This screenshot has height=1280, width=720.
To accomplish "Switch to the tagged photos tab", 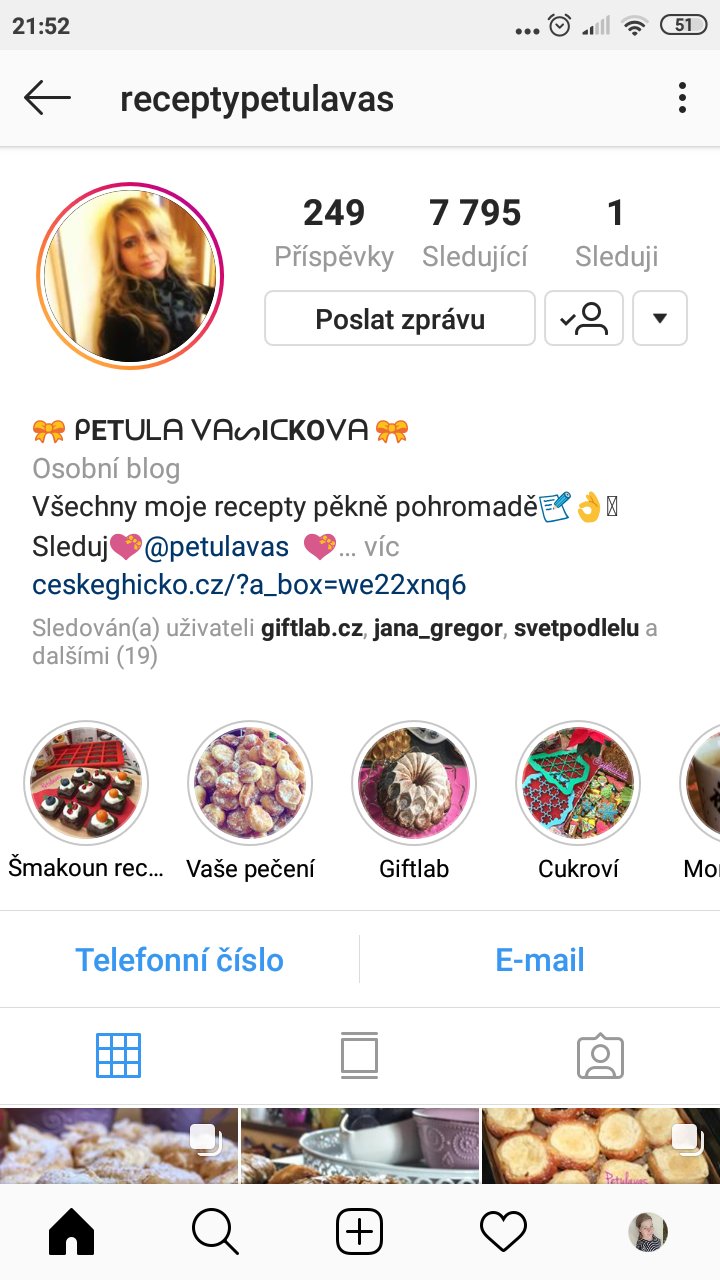I will [600, 1056].
